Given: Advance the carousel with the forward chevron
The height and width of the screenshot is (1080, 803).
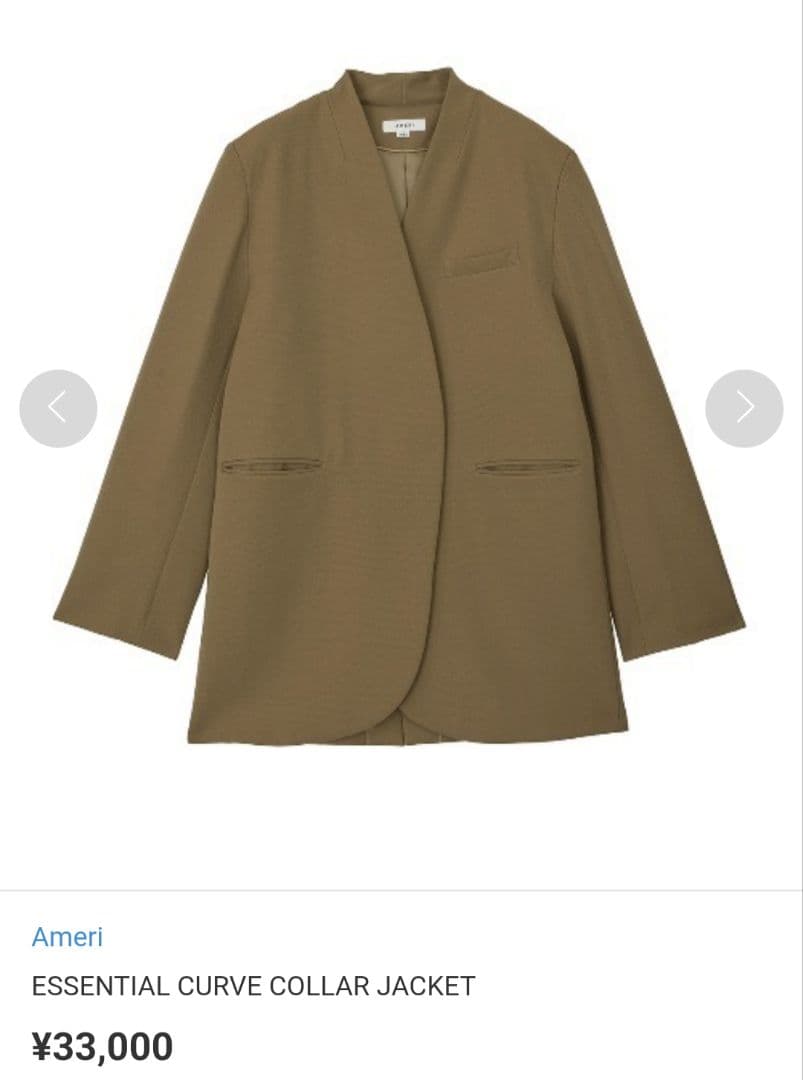Looking at the screenshot, I should tap(744, 408).
